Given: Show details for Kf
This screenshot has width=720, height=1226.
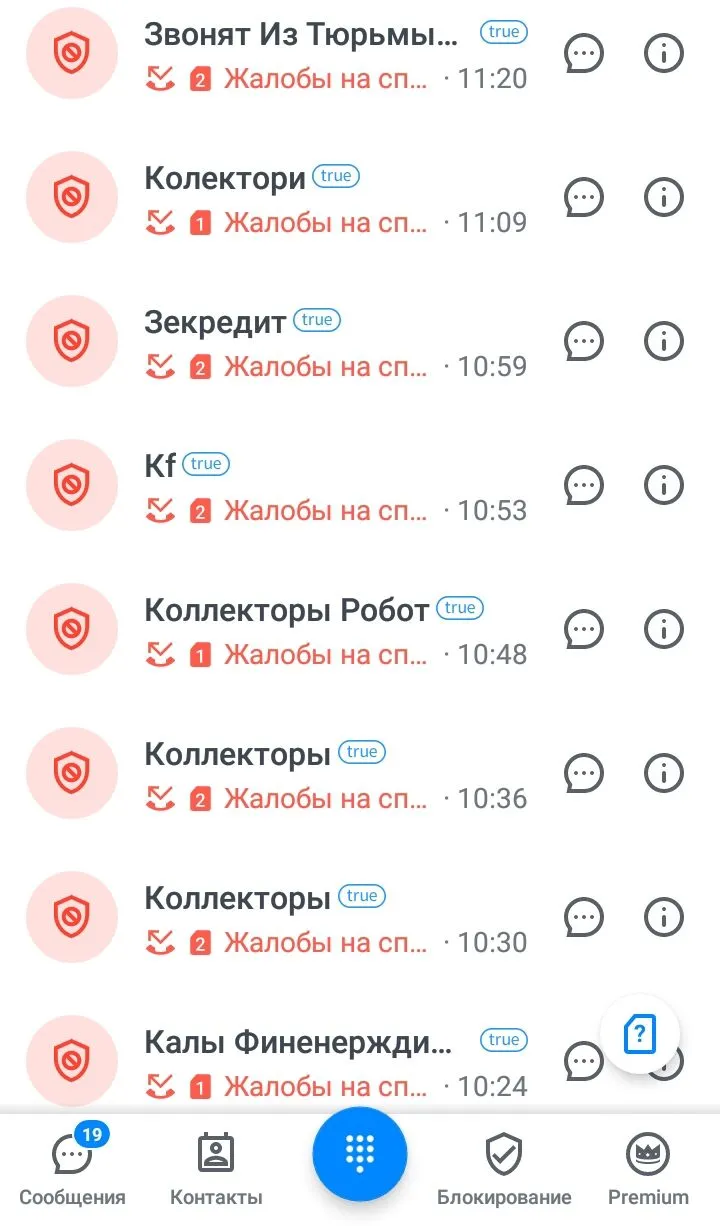Looking at the screenshot, I should [664, 486].
